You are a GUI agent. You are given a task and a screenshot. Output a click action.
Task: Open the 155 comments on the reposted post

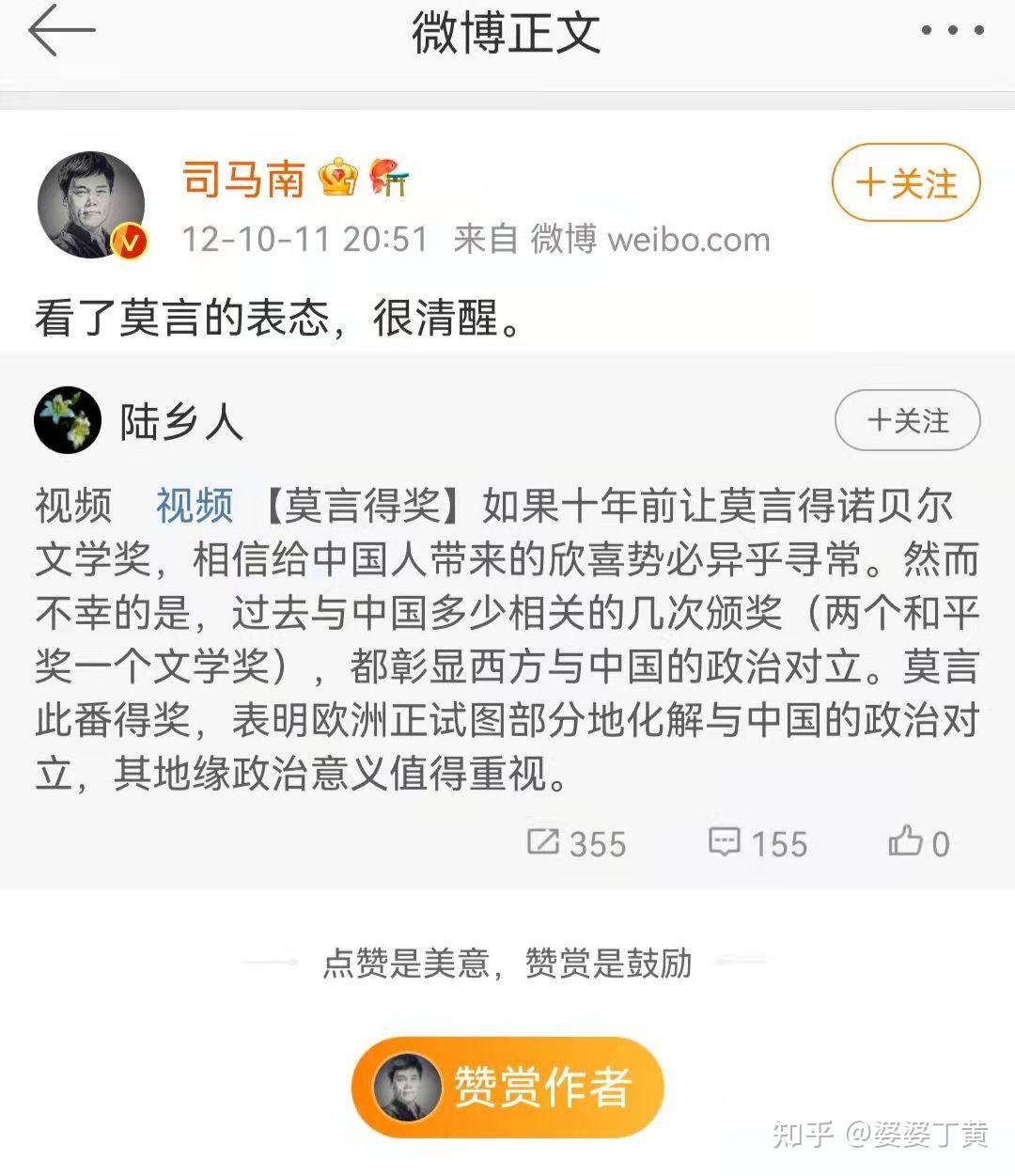coord(757,842)
